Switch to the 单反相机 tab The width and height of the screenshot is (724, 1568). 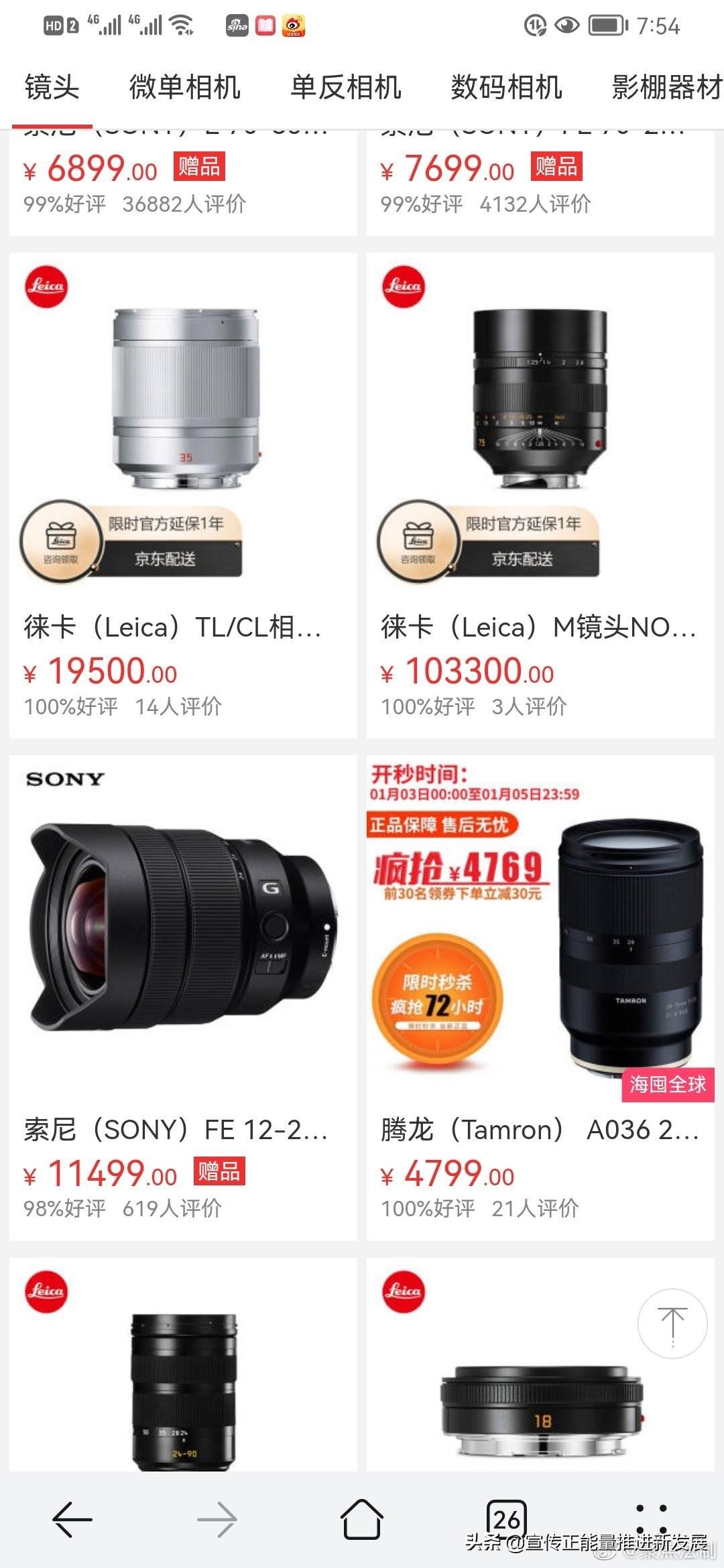click(345, 88)
